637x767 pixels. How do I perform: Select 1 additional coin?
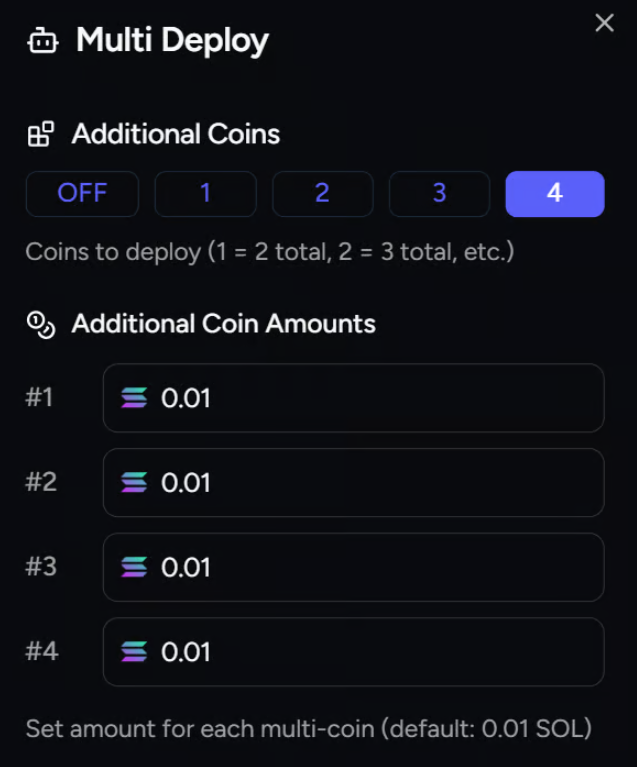(205, 194)
